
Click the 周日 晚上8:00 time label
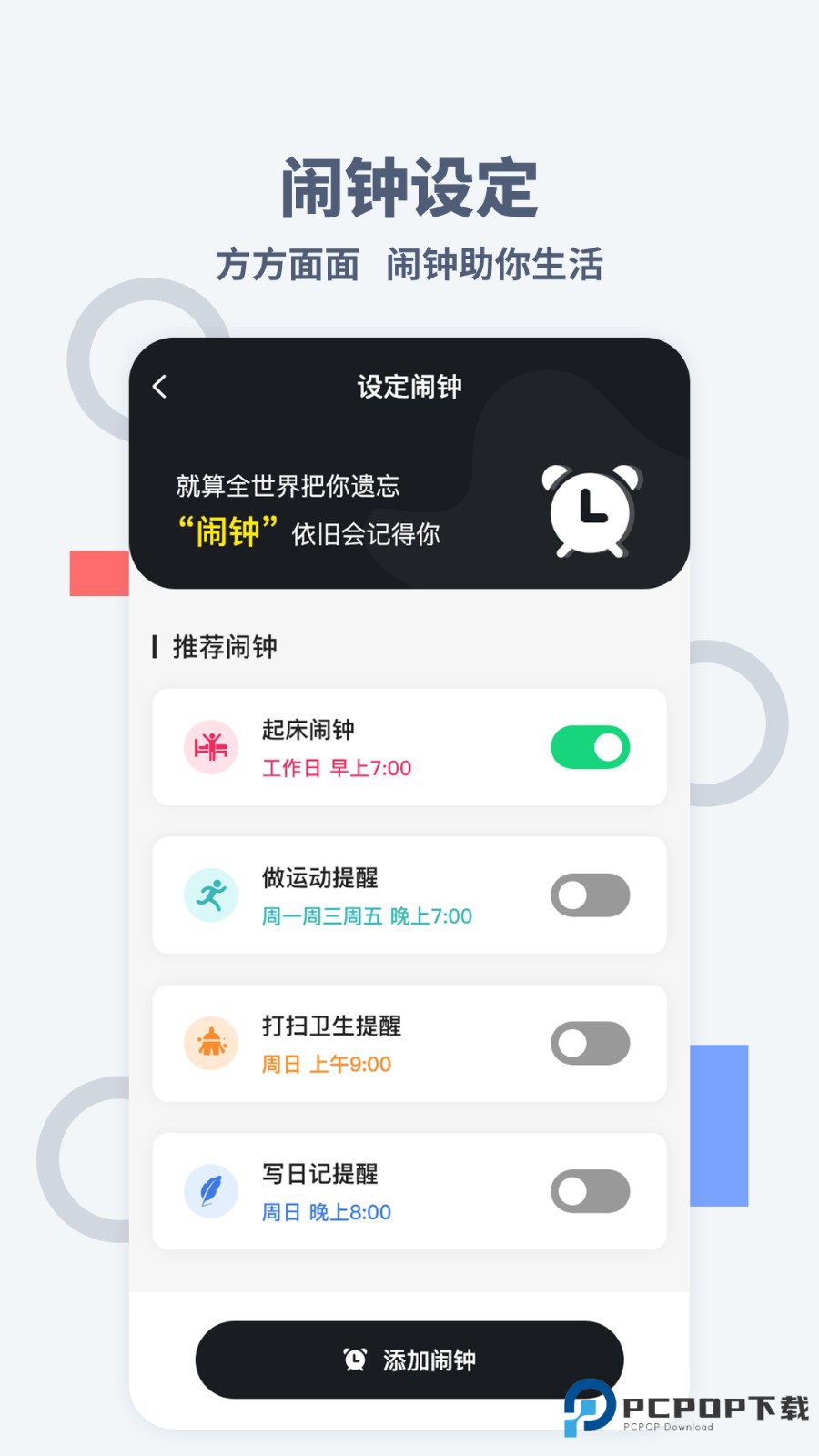326,1212
